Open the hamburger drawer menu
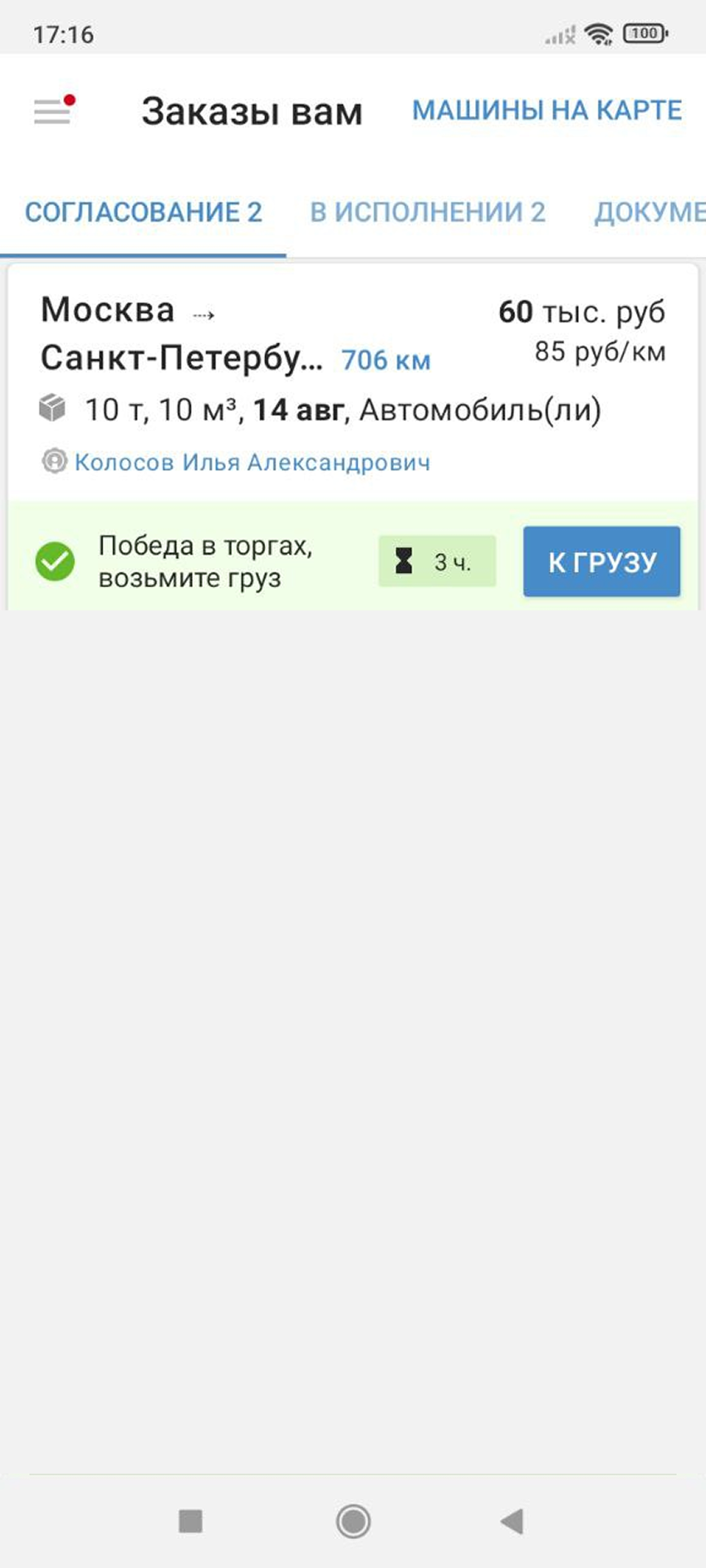This screenshot has width=706, height=1568. pyautogui.click(x=52, y=112)
